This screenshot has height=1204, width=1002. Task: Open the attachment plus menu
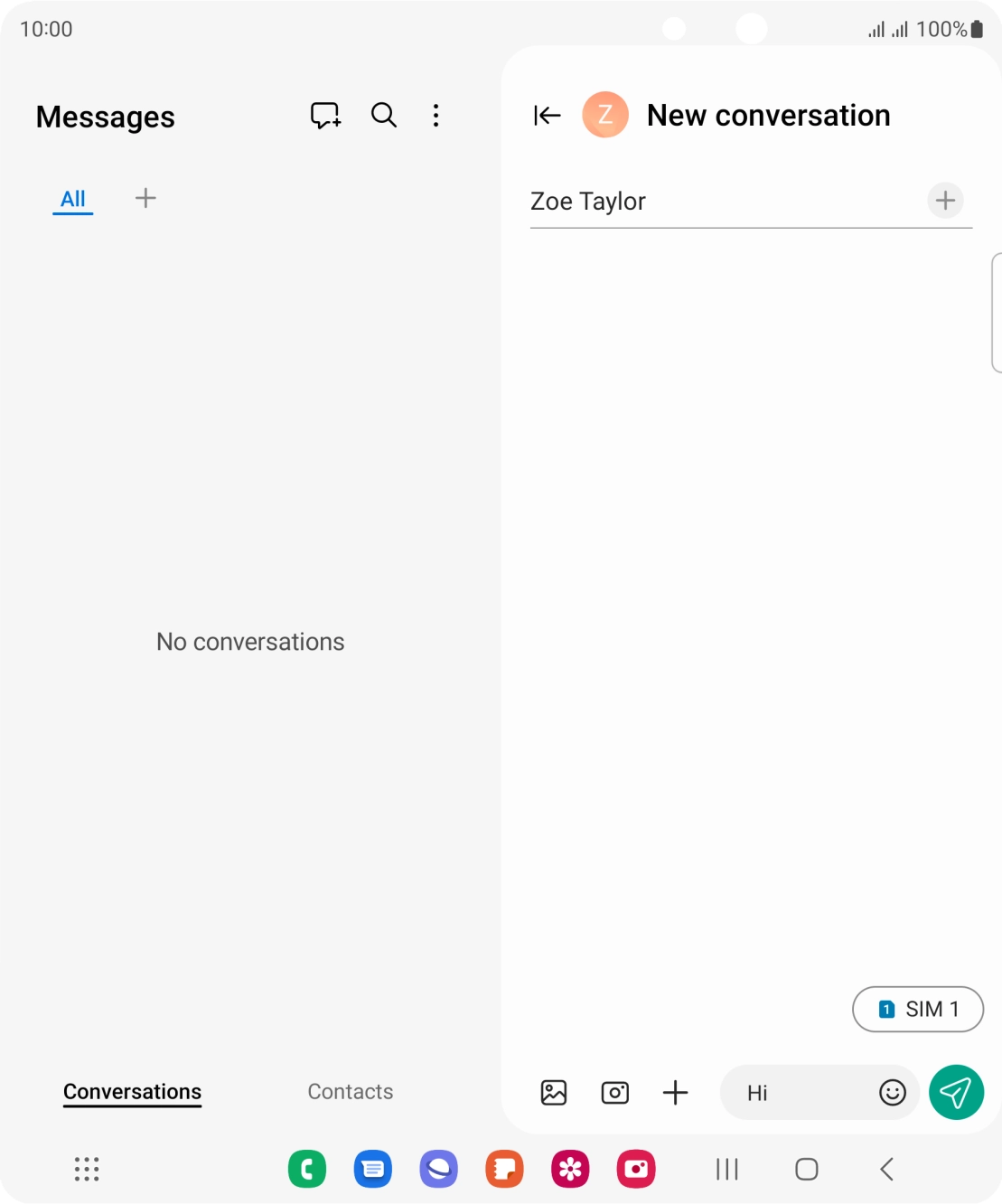coord(675,1092)
